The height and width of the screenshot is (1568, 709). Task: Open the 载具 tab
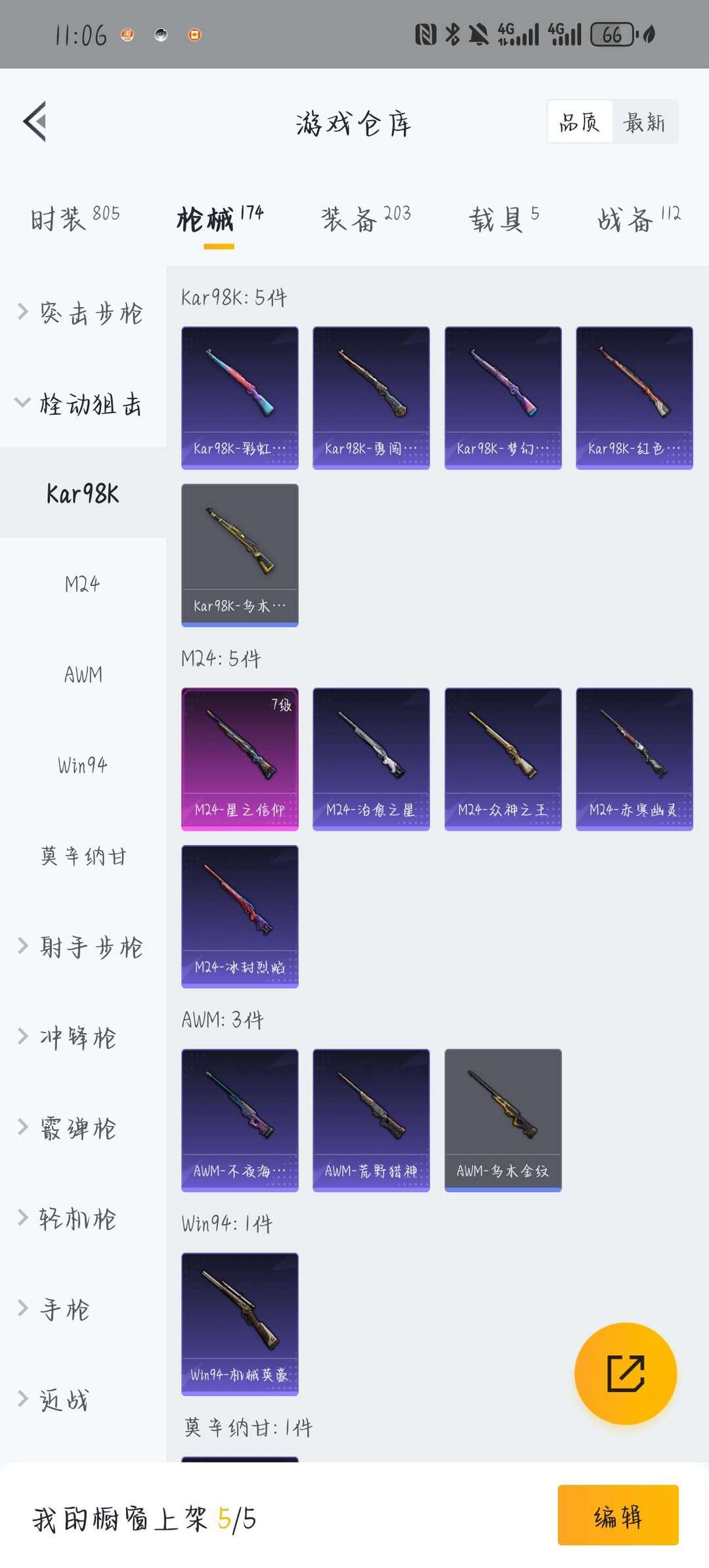pyautogui.click(x=504, y=218)
